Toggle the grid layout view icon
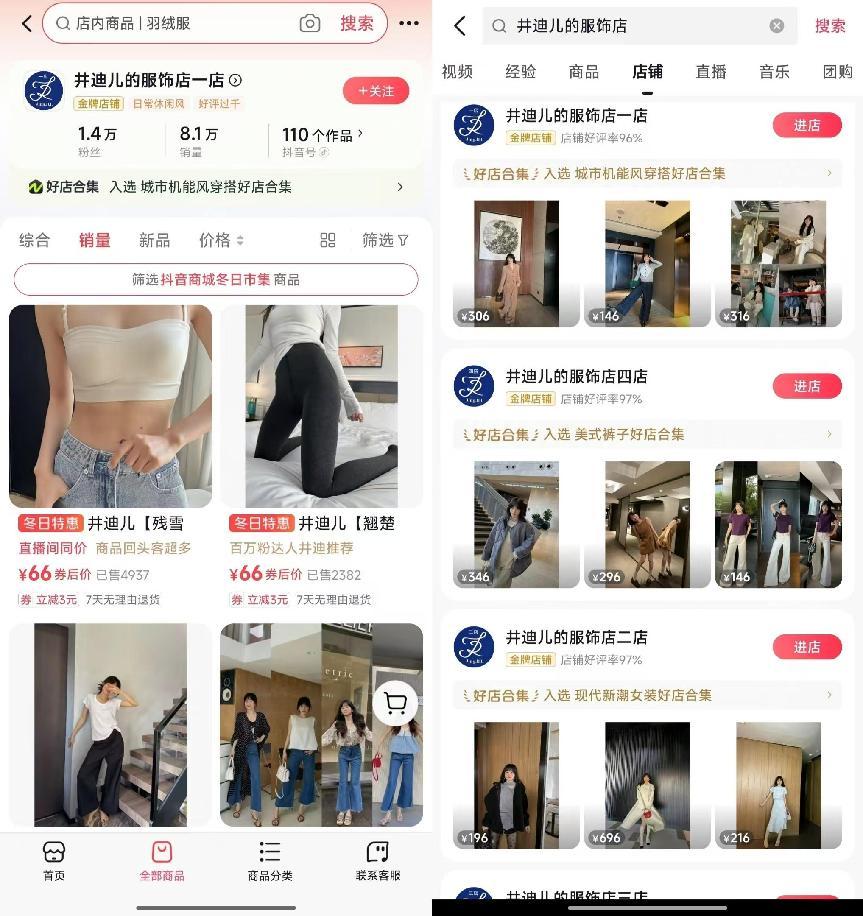Screen dimensions: 863x916 (x=328, y=240)
